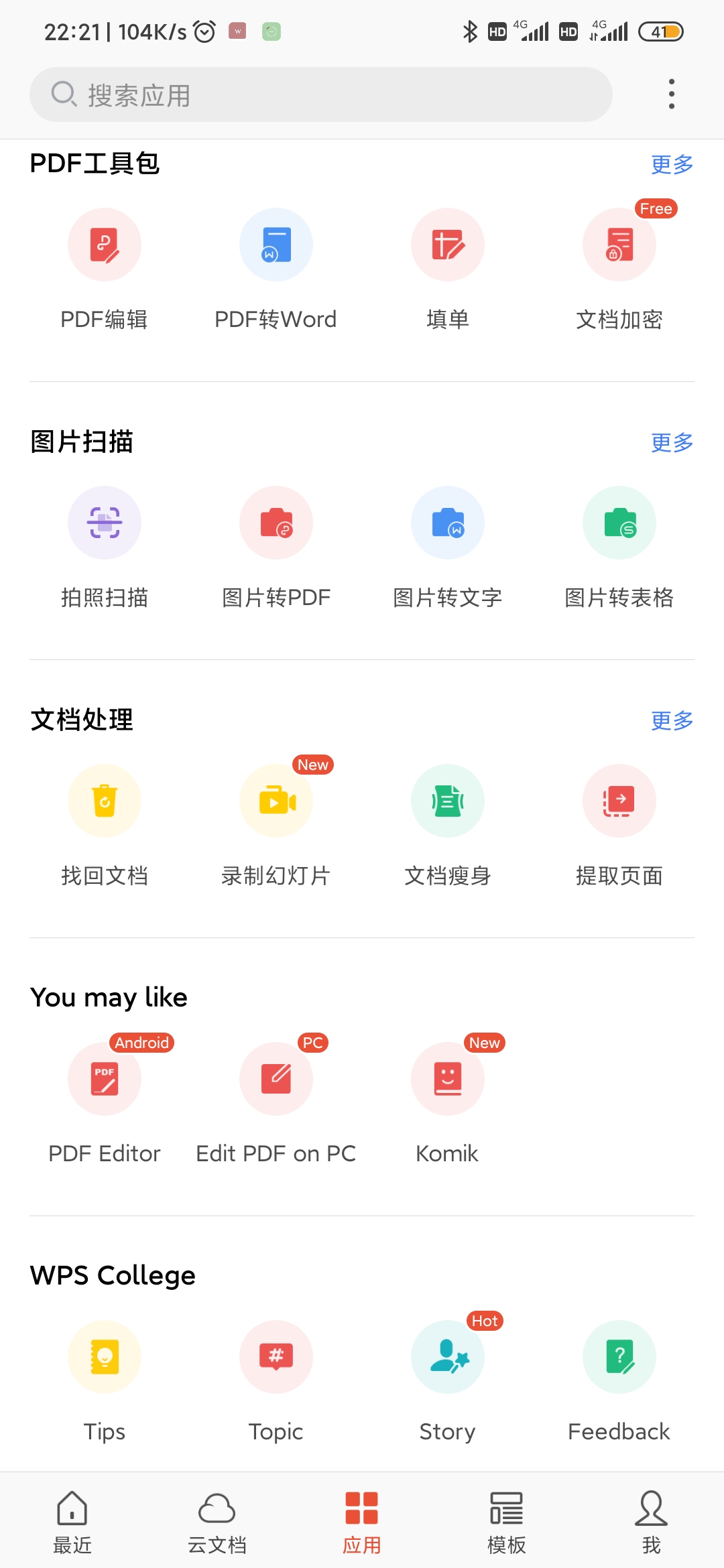Show more 文档处理 tools
Image resolution: width=724 pixels, height=1568 pixels.
[672, 720]
